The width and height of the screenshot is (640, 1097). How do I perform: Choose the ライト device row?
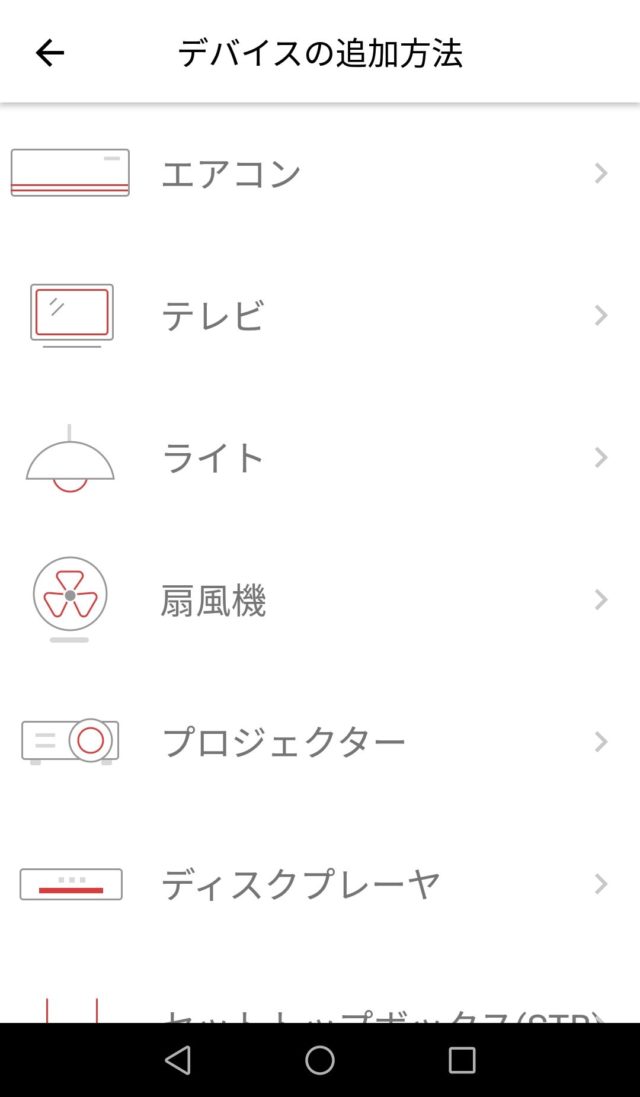[320, 458]
